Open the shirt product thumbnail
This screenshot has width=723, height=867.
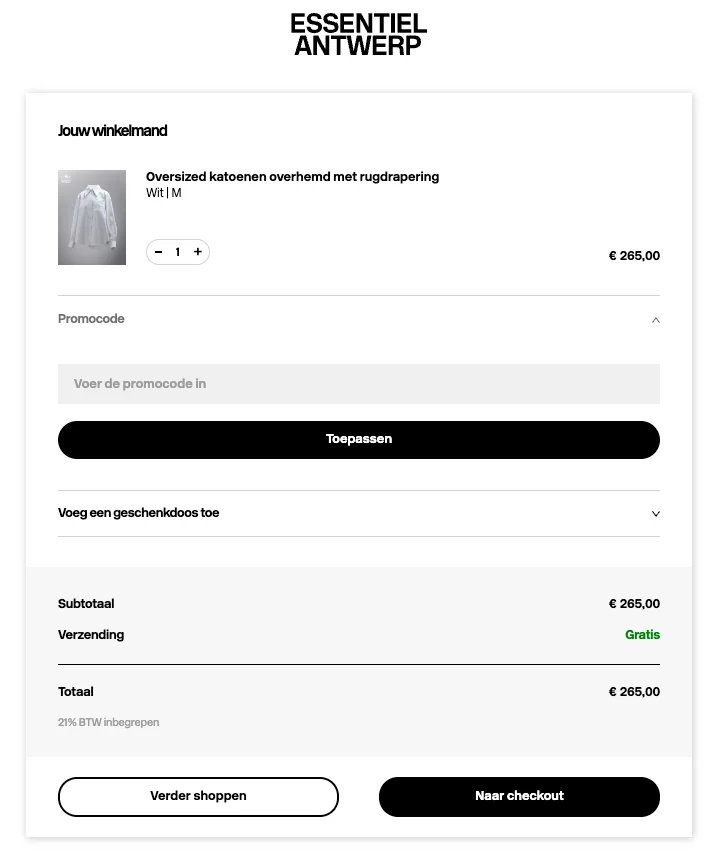tap(92, 217)
